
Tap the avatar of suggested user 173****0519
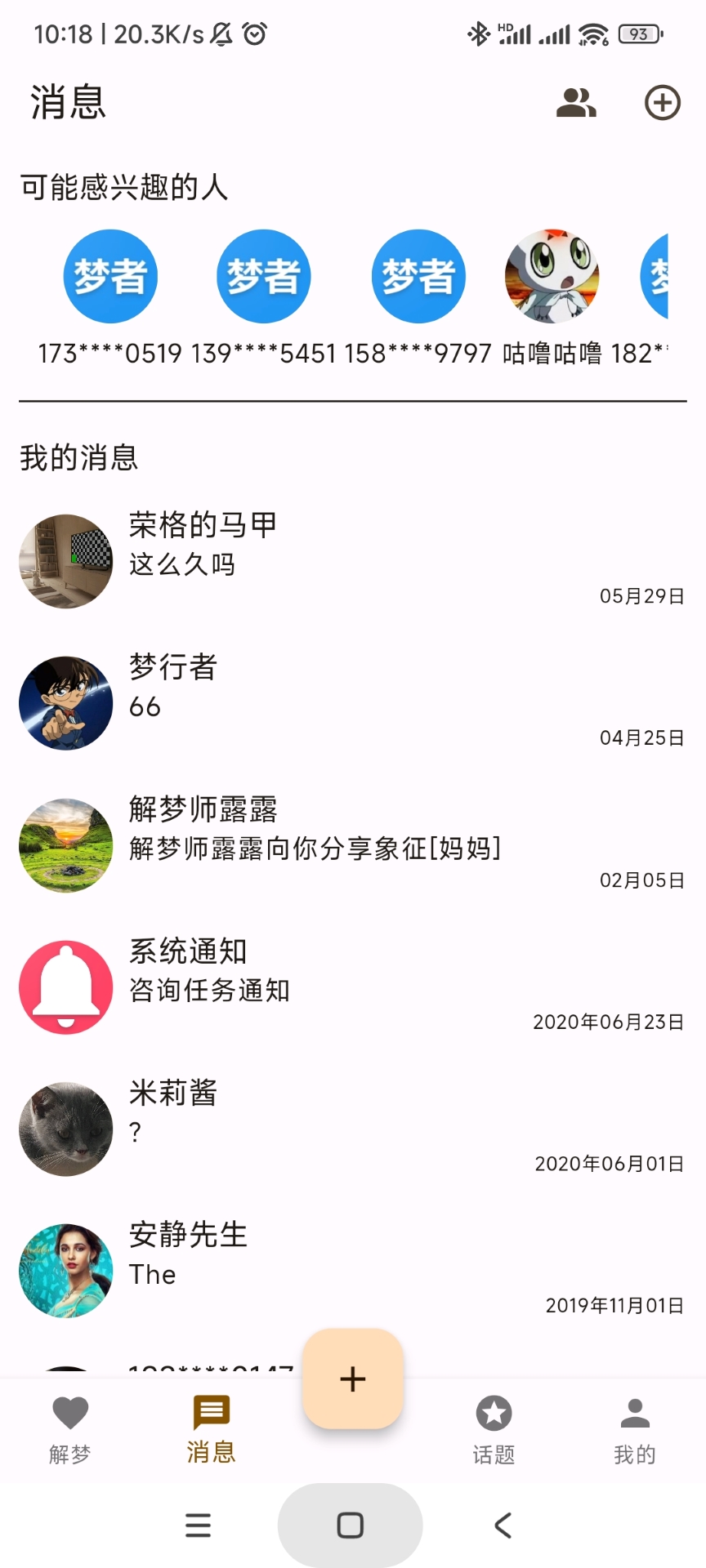tap(110, 276)
